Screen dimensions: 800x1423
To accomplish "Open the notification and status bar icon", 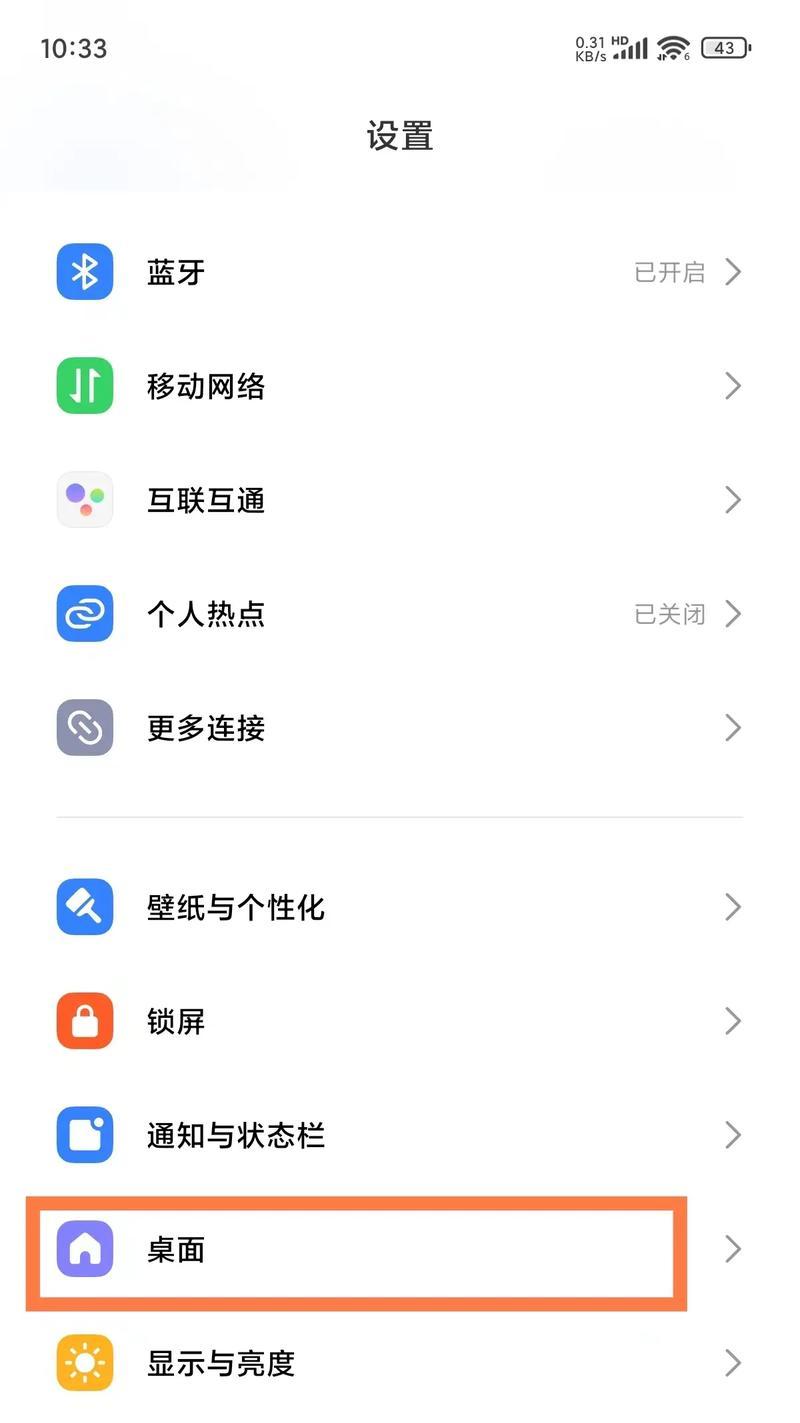I will tap(84, 1135).
